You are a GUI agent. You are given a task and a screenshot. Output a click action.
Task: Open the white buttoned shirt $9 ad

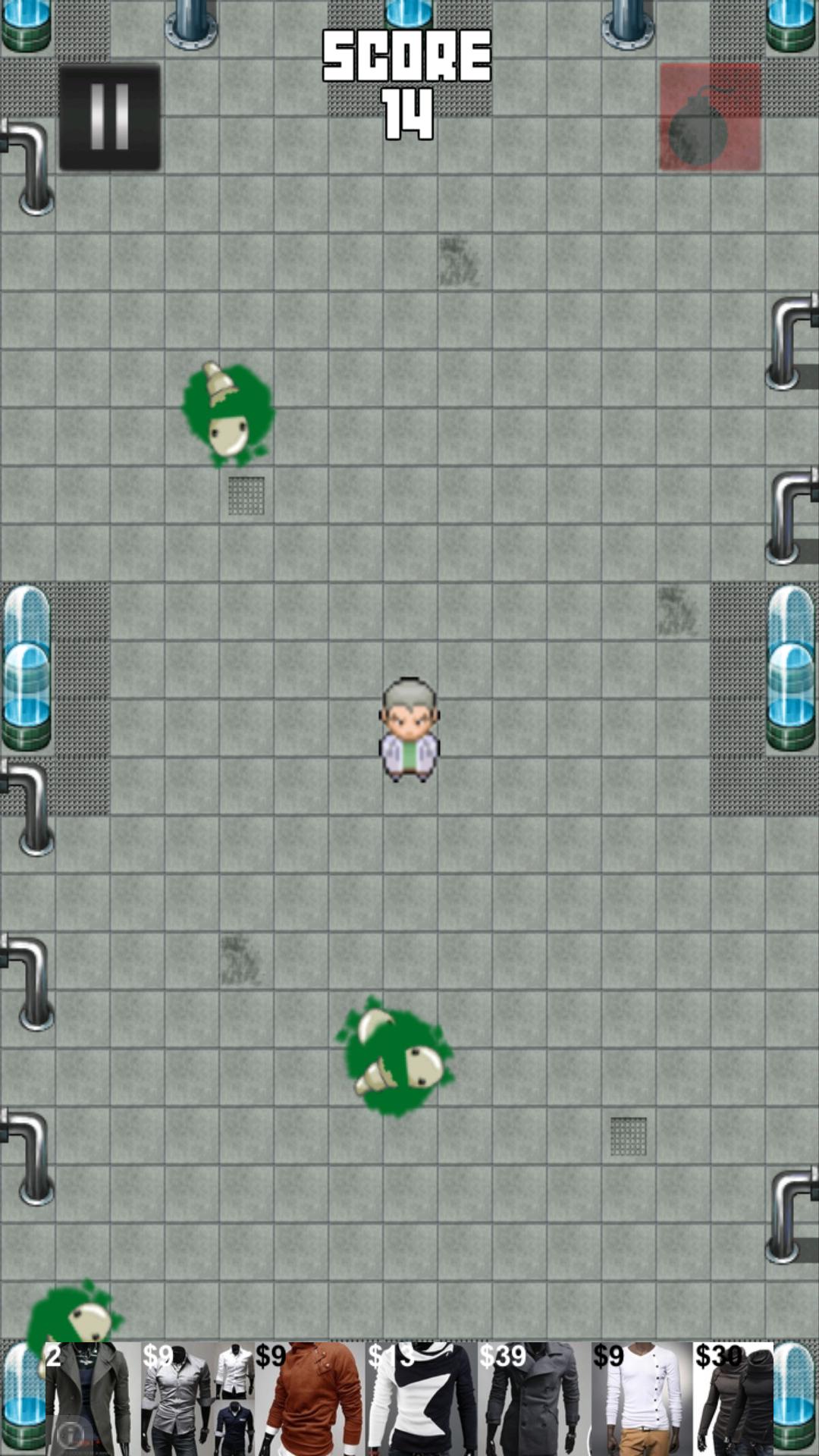pyautogui.click(x=641, y=1399)
